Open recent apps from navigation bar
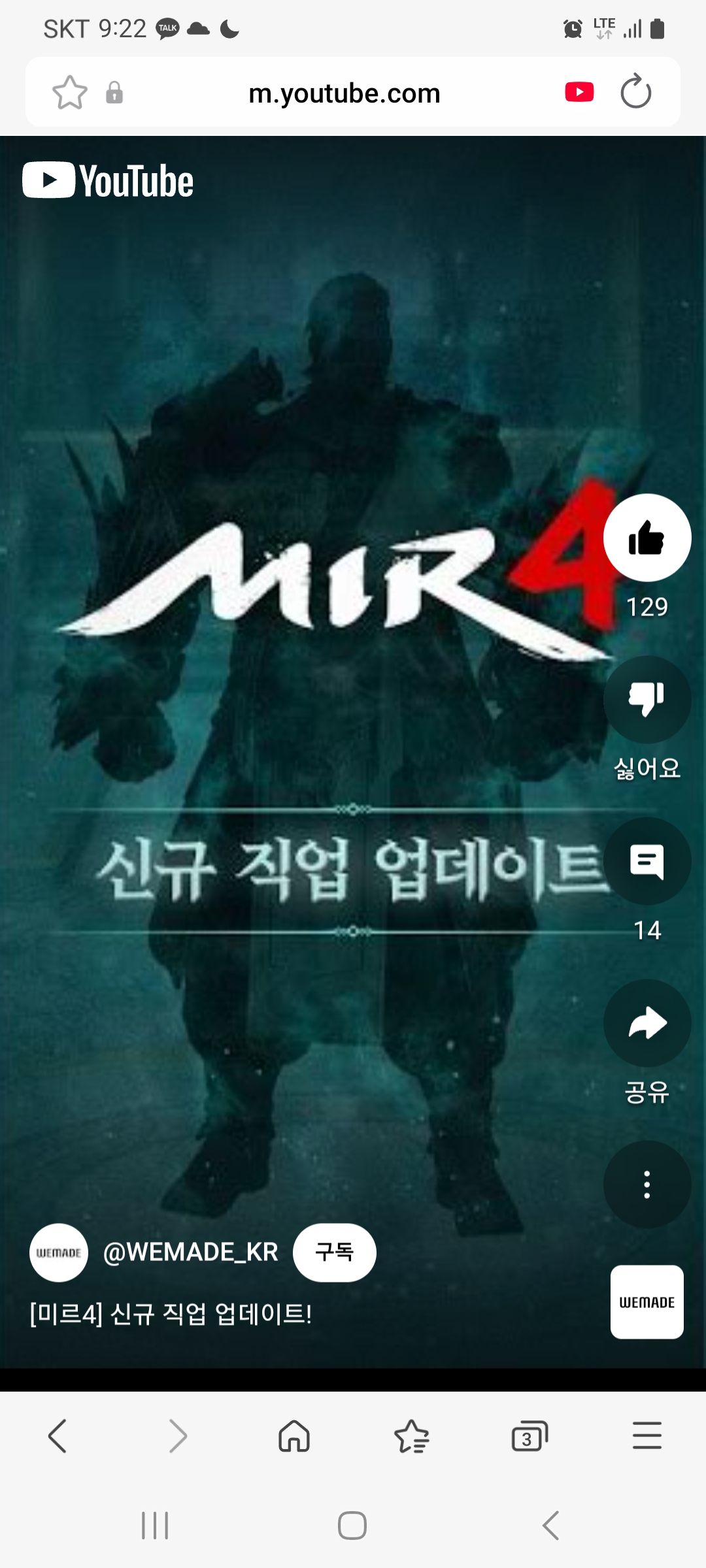706x1568 pixels. pyautogui.click(x=155, y=1526)
